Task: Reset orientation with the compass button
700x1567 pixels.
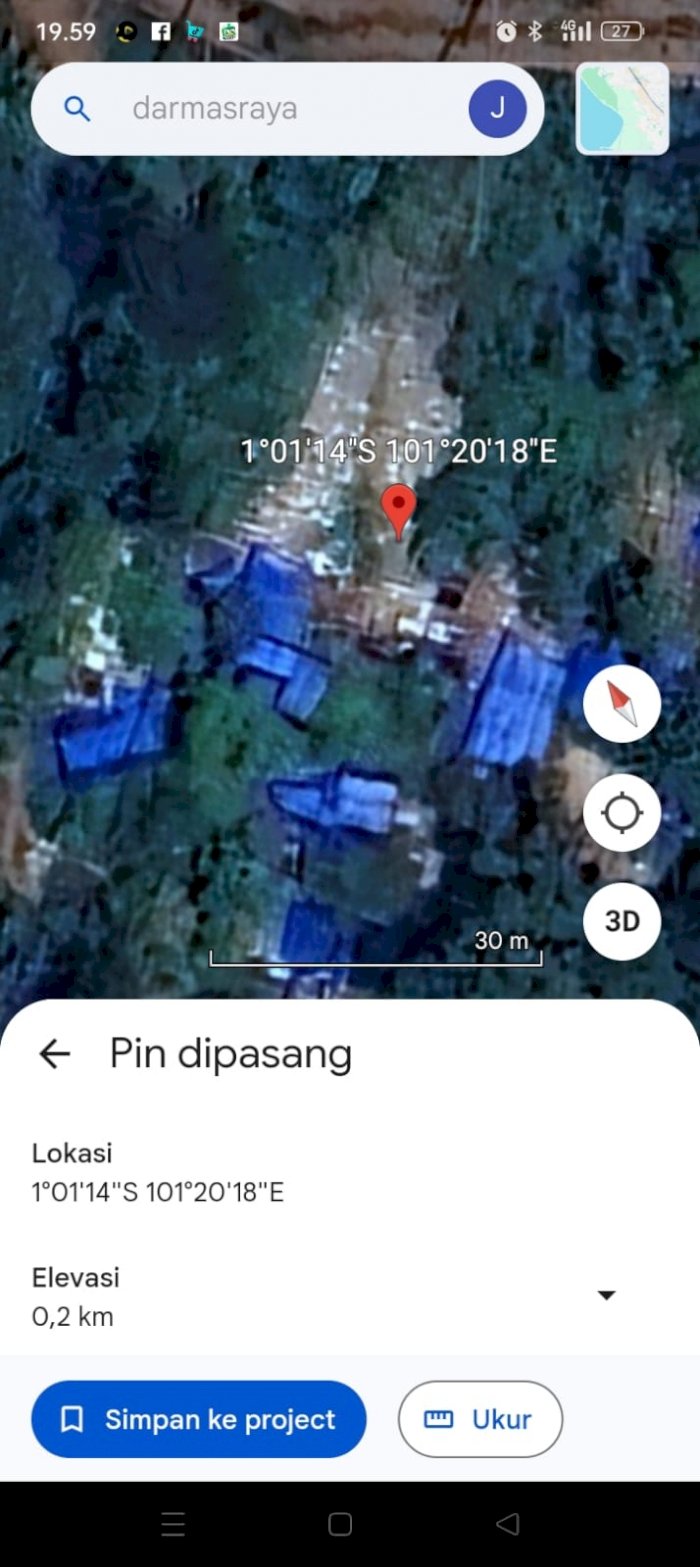Action: 622,704
